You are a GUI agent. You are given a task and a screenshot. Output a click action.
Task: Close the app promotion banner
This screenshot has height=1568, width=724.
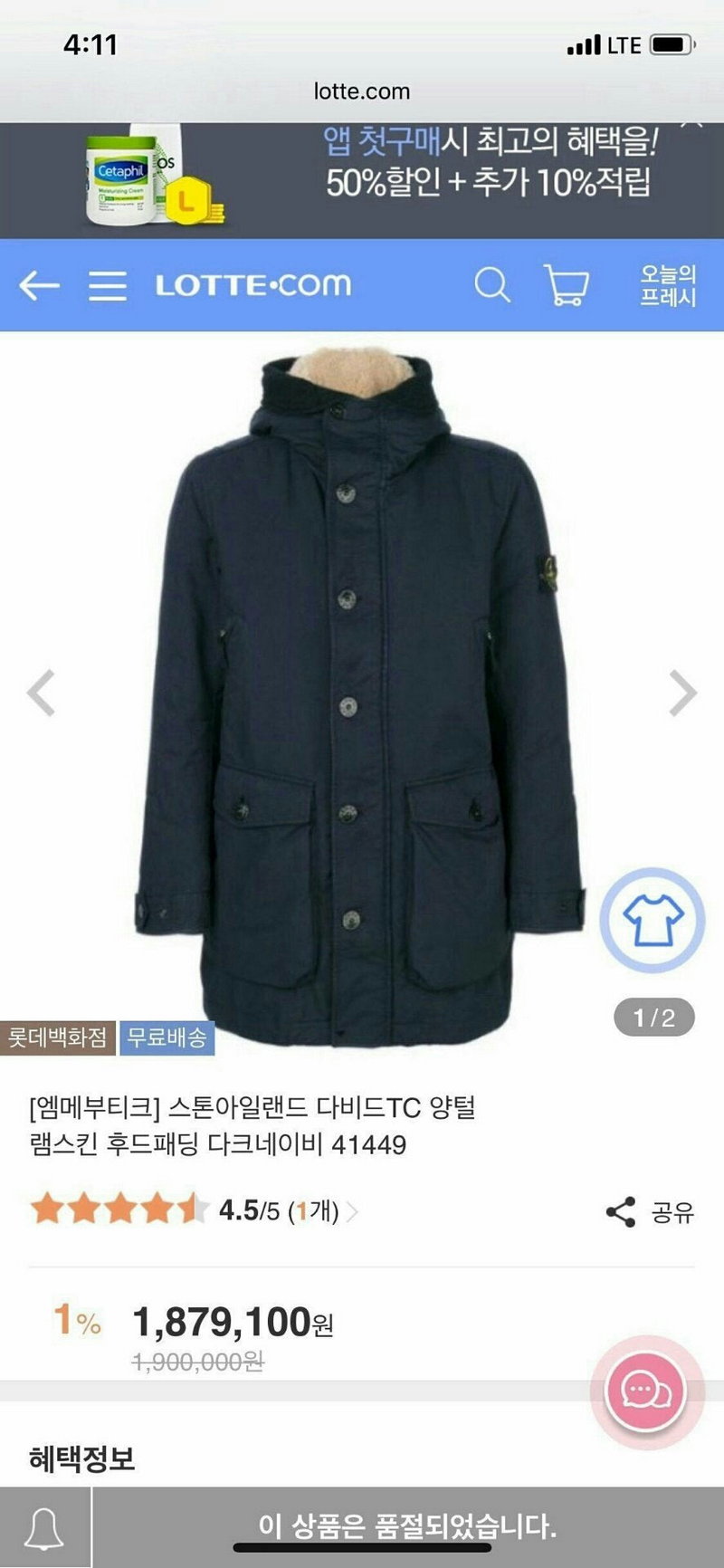692,123
